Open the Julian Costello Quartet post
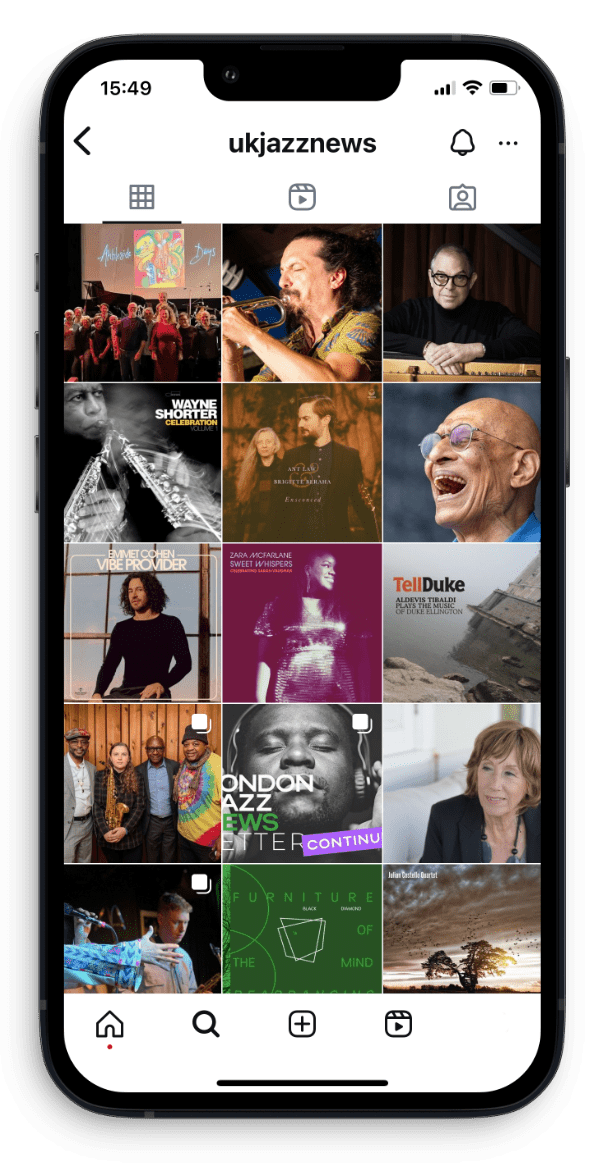The width and height of the screenshot is (603, 1167). 461,928
